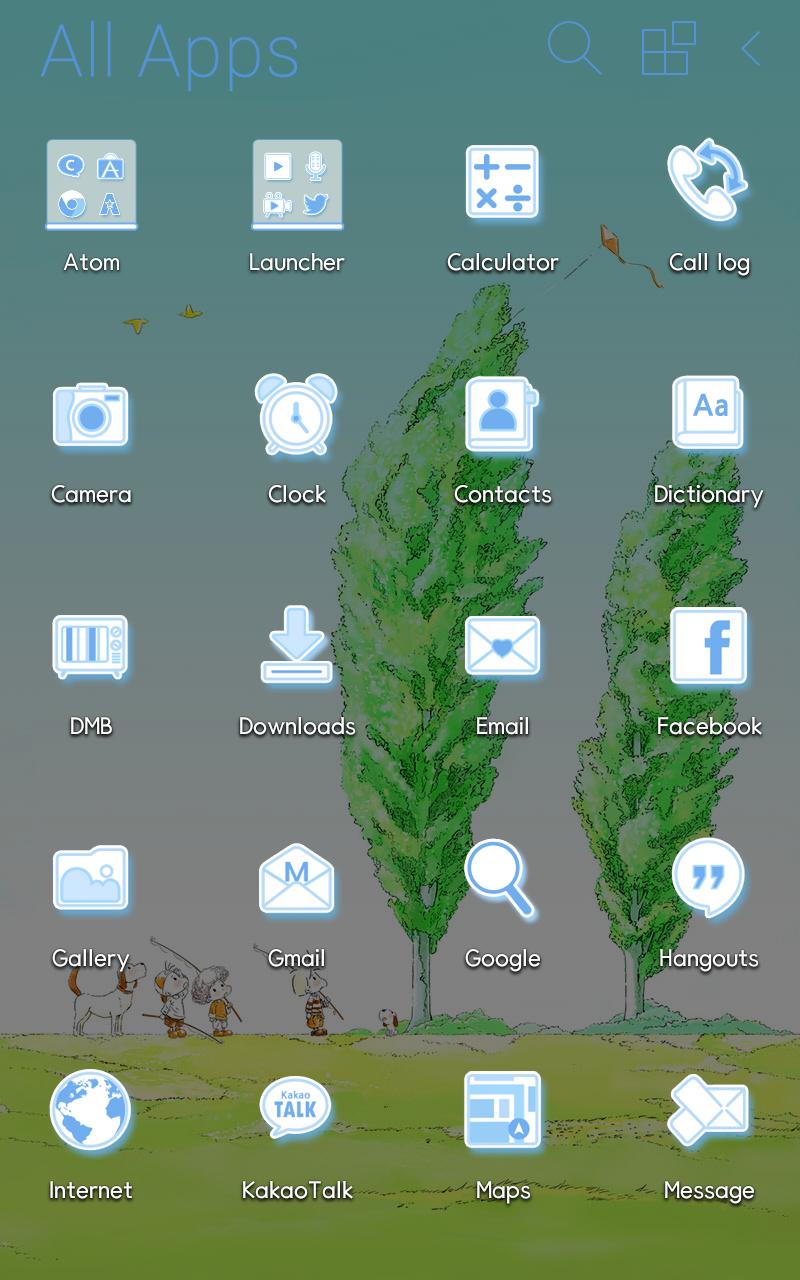Launch the Maps app
Viewport: 800px width, 1280px height.
(x=502, y=1110)
